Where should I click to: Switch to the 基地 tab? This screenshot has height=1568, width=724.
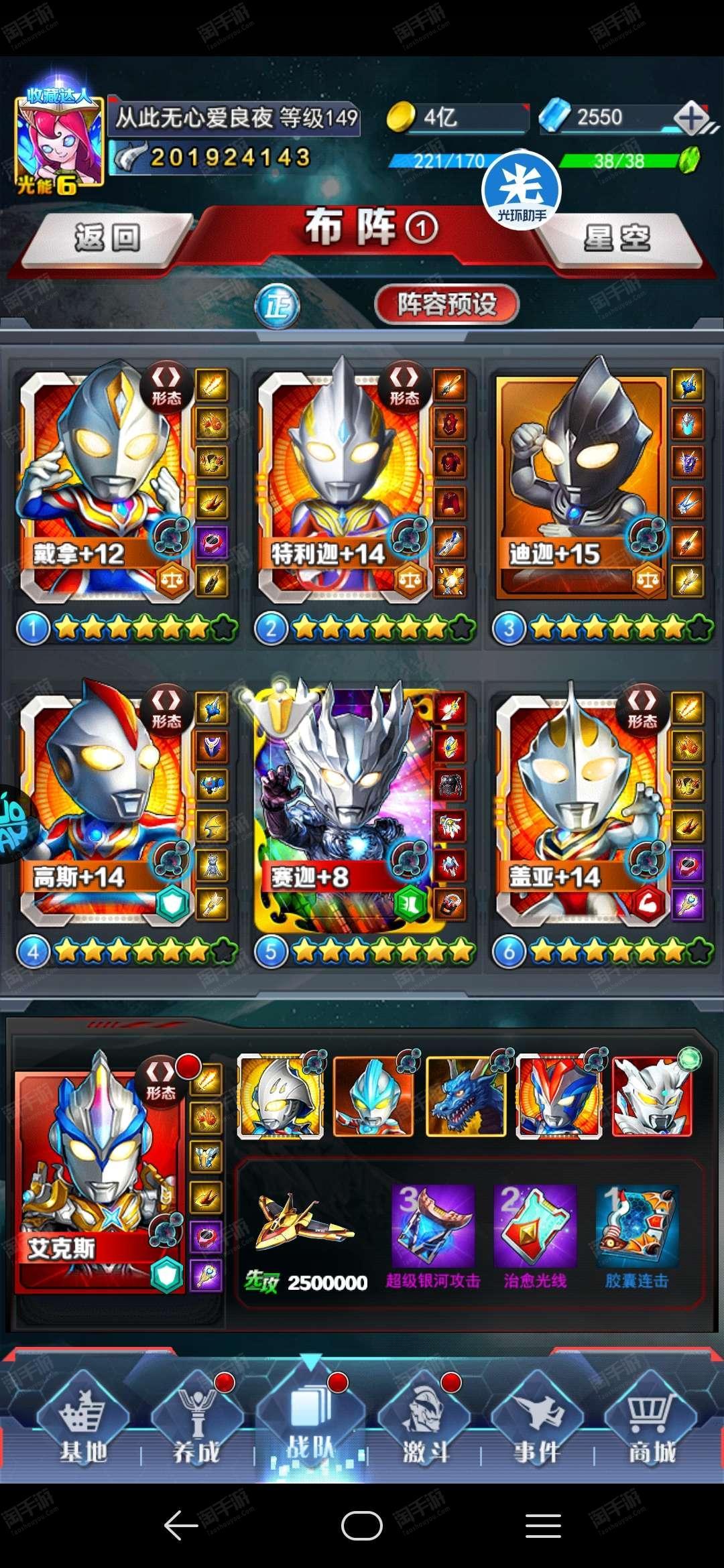[x=82, y=1425]
